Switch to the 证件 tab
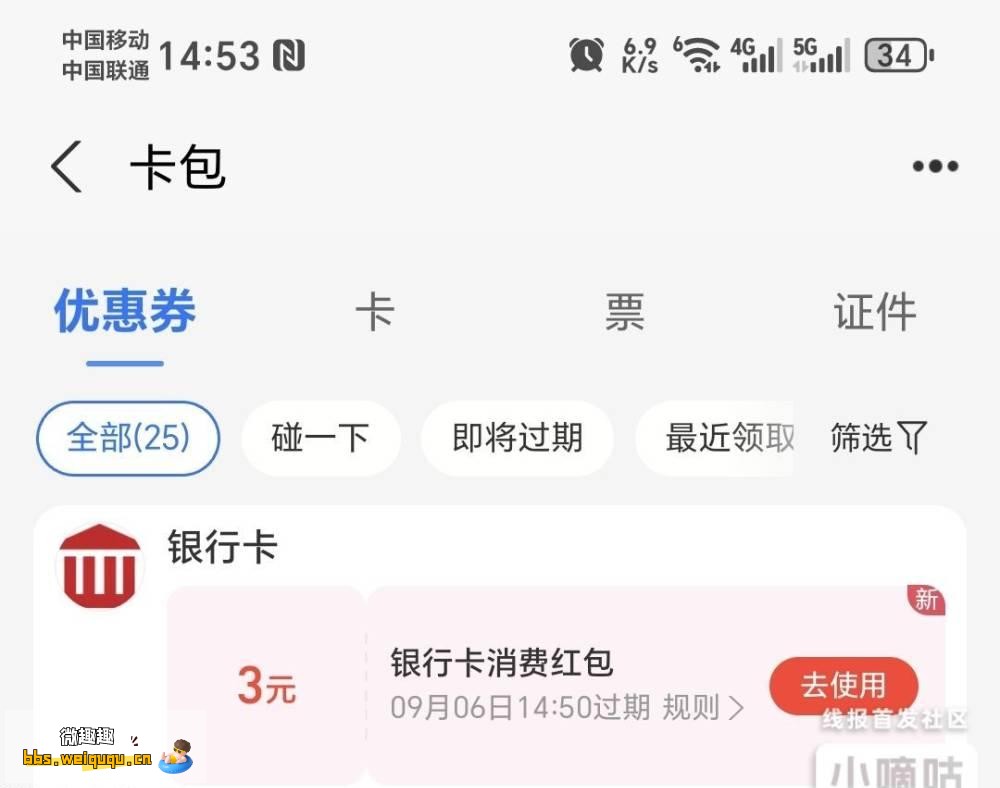Image resolution: width=1000 pixels, height=788 pixels. pyautogui.click(x=875, y=312)
